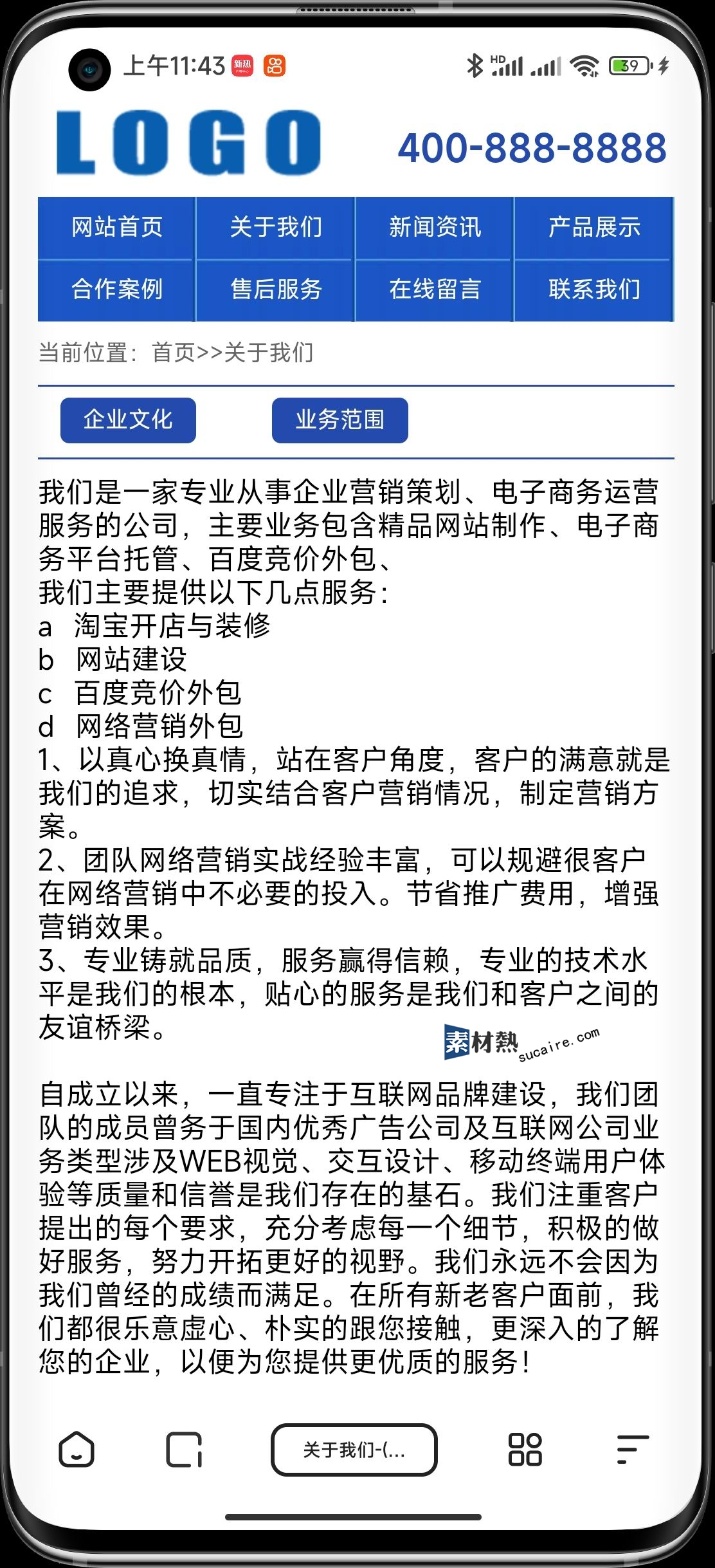715x1568 pixels.
Task: Open the browser tabs switcher icon
Action: coord(184,1450)
